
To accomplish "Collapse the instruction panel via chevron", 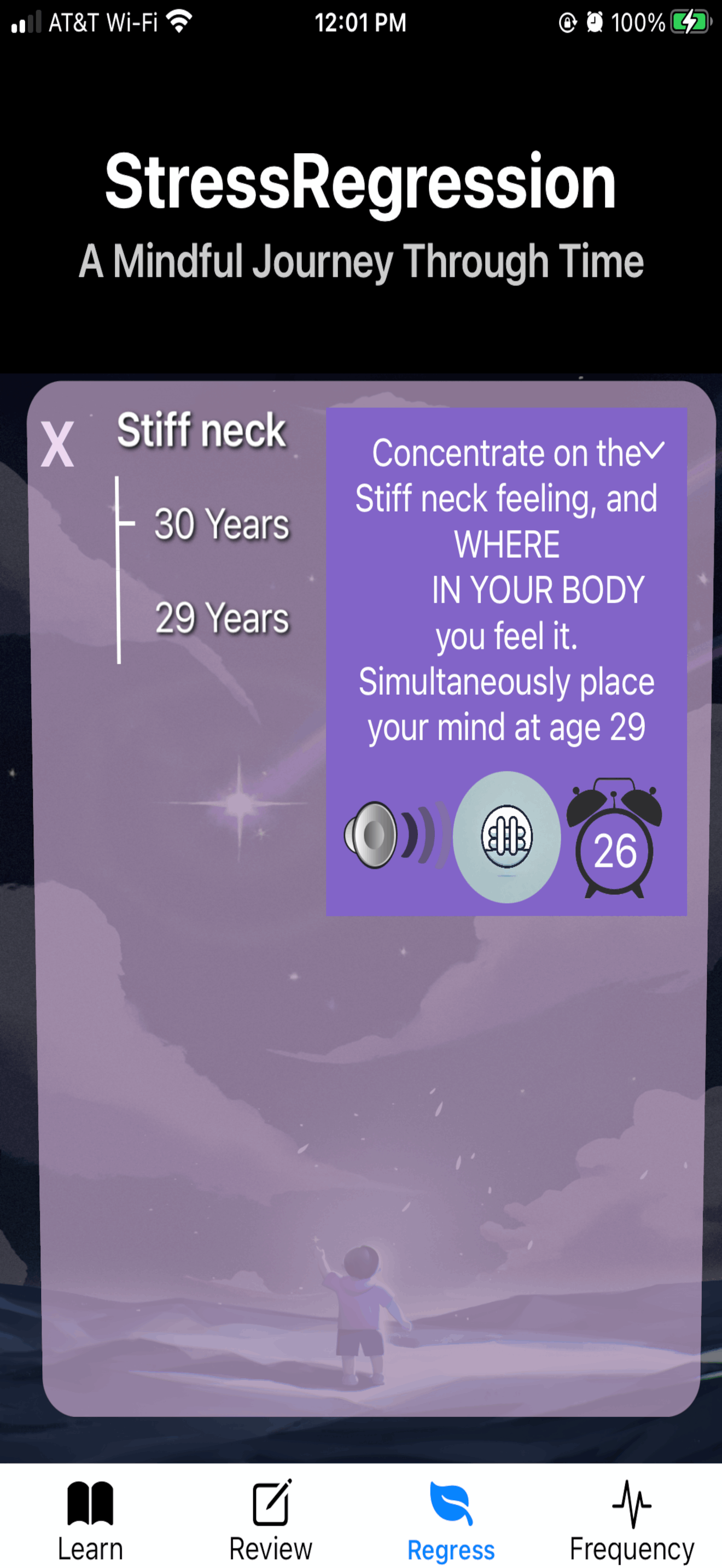I will (653, 450).
